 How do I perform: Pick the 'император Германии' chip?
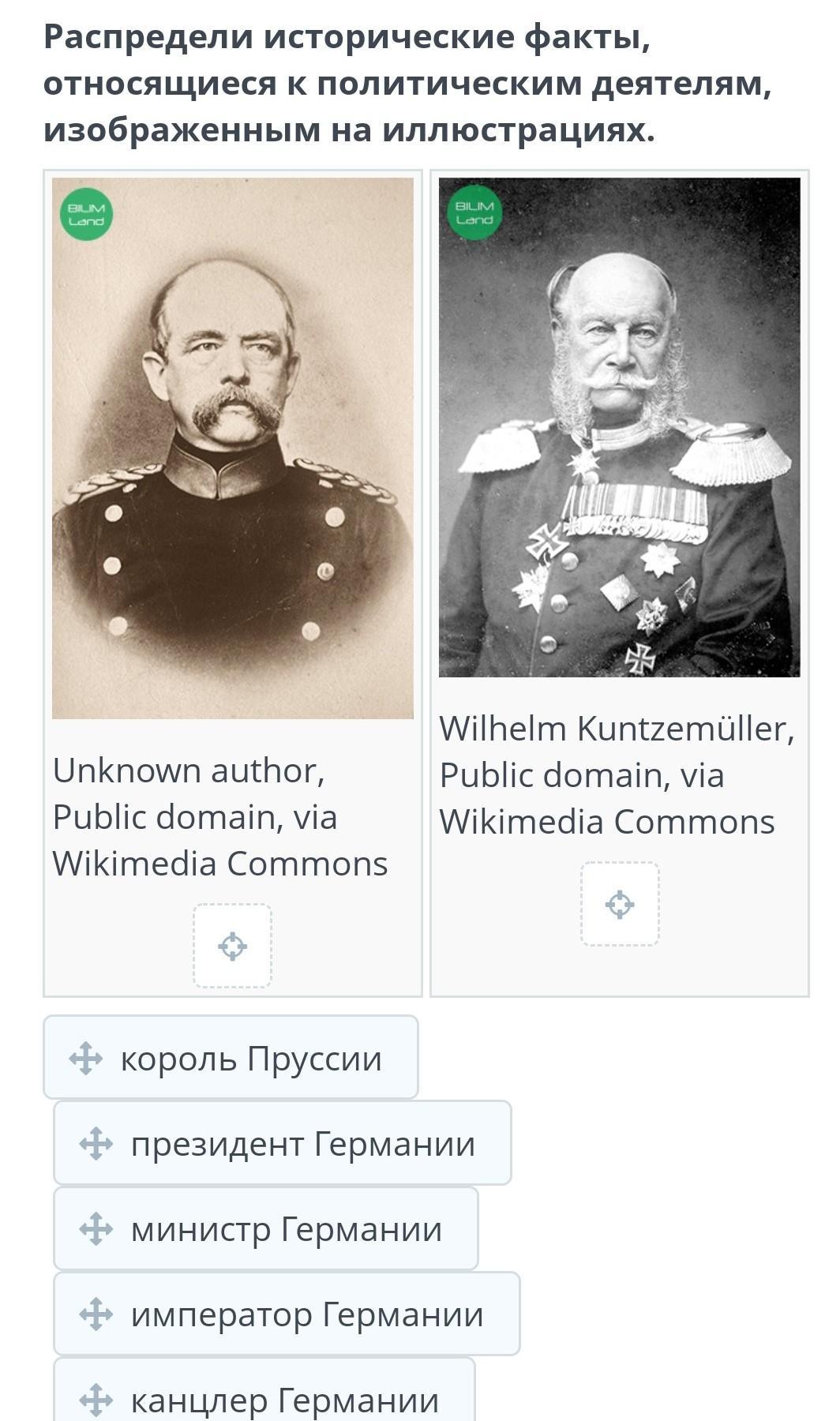coord(286,1314)
